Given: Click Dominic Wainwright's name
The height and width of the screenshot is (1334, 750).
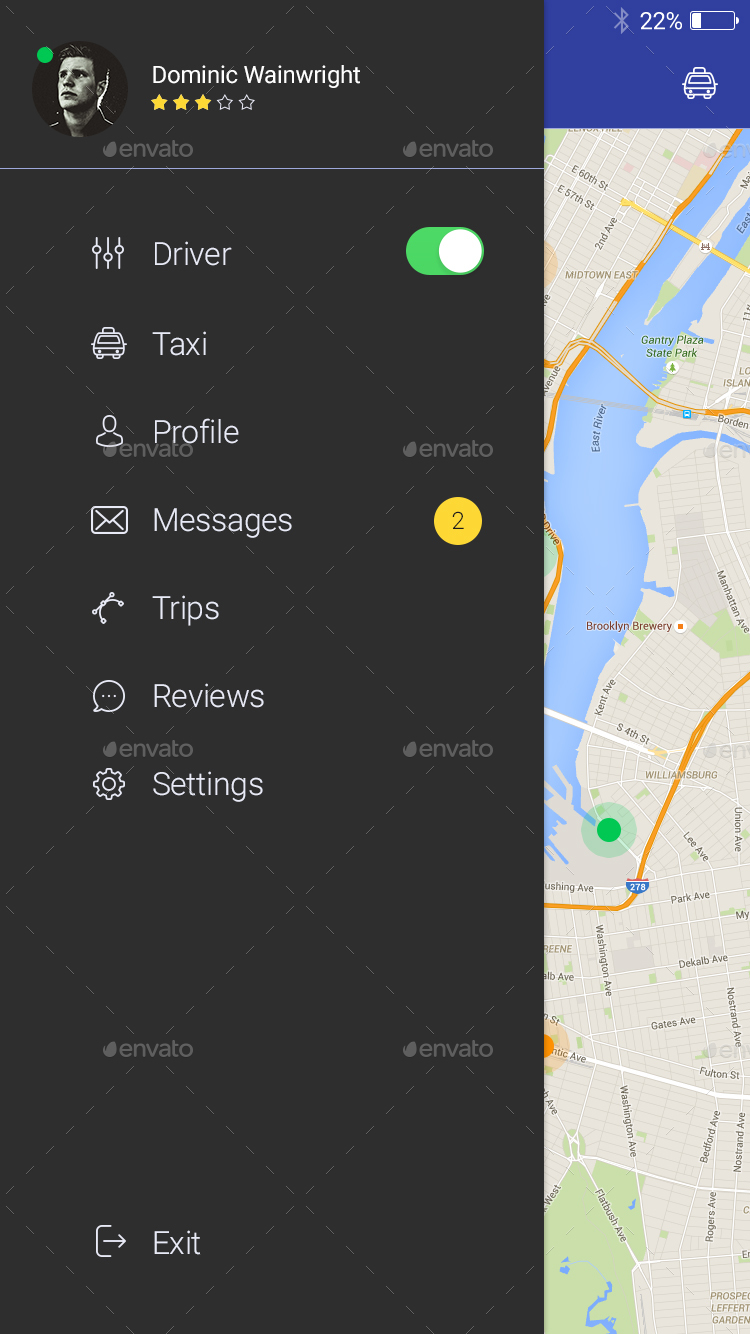Looking at the screenshot, I should (255, 75).
